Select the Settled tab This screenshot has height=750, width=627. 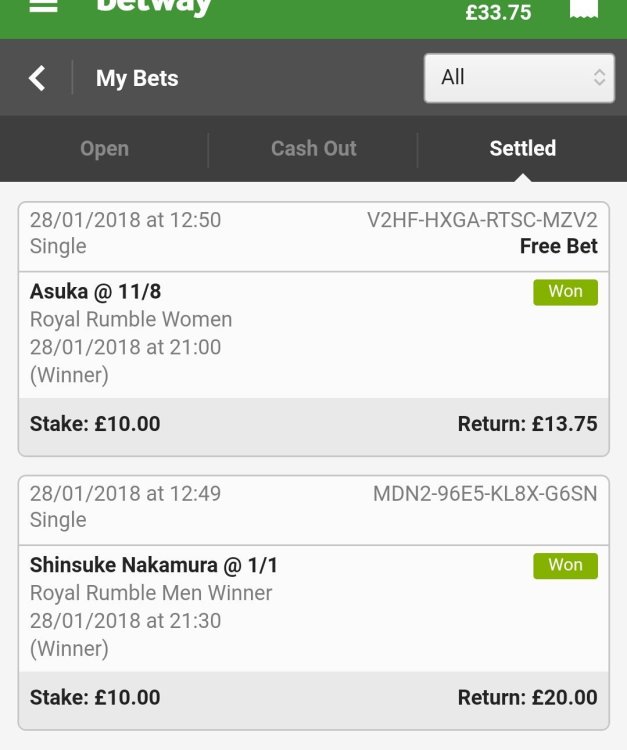click(522, 149)
